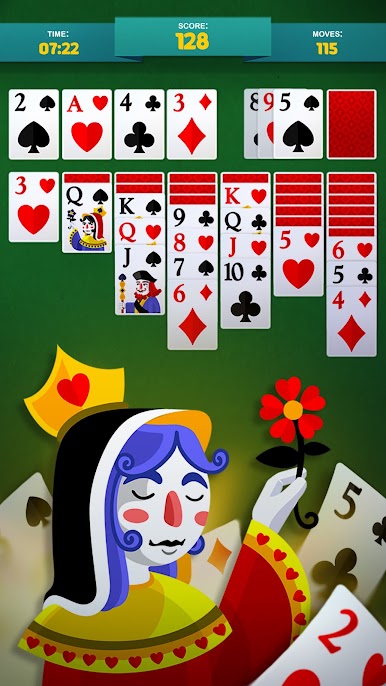This screenshot has height=686, width=386.
Task: Tap the 4 of clubs foundation pile
Action: (139, 124)
